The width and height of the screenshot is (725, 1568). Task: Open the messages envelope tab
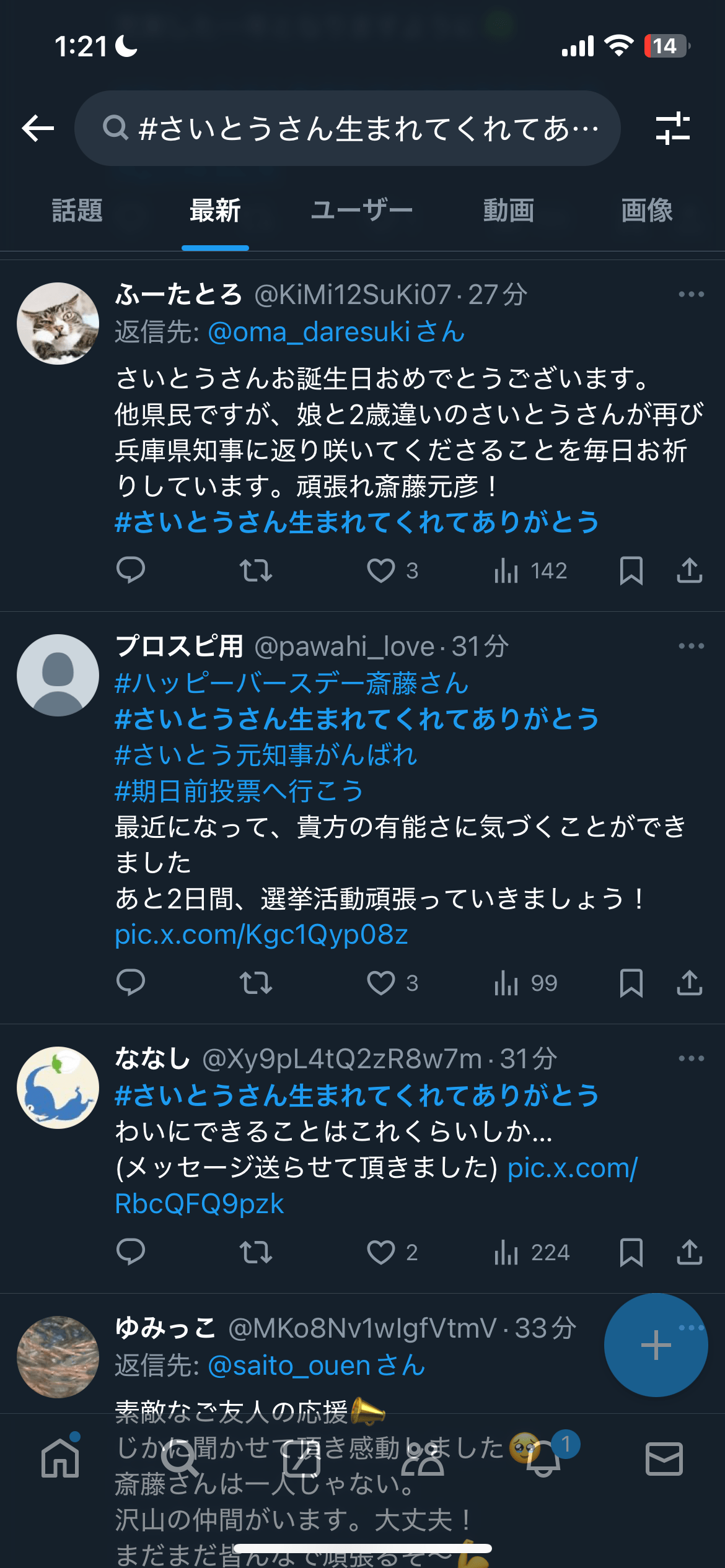pyautogui.click(x=664, y=1459)
